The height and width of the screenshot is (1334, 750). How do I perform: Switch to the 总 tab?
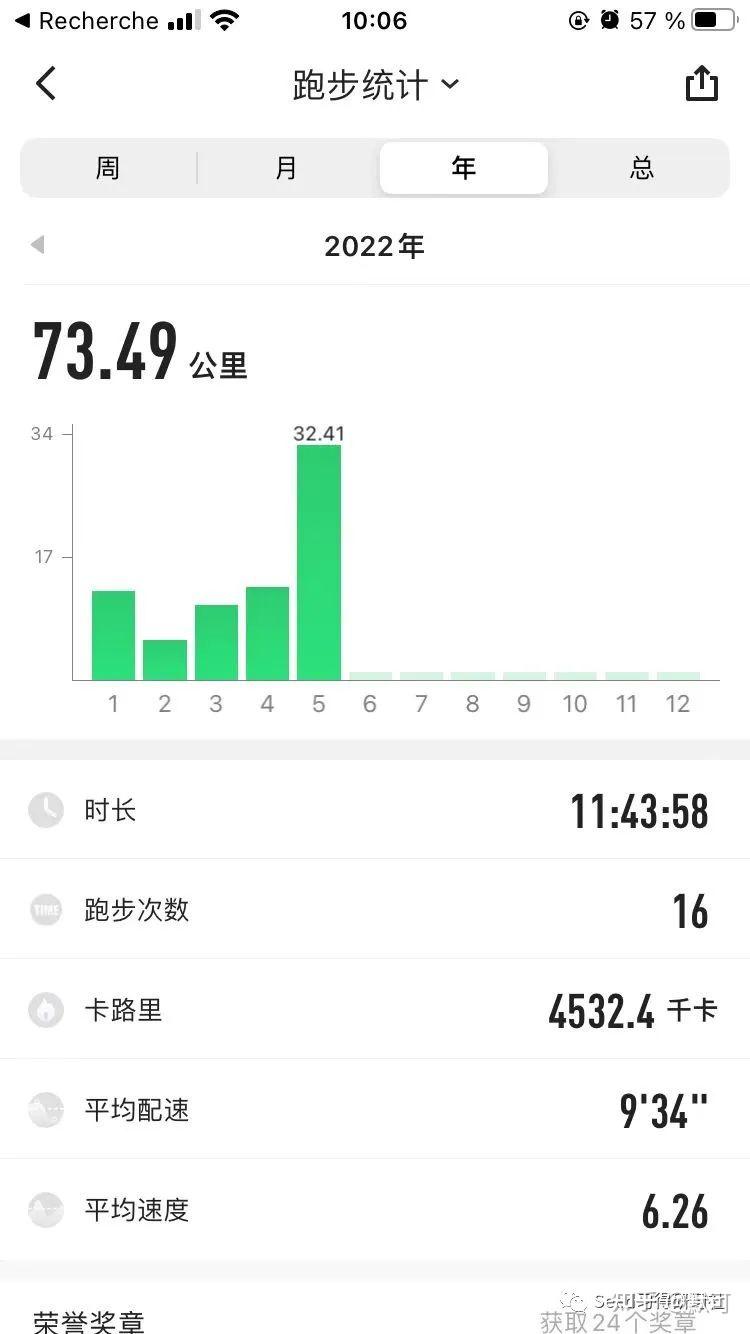click(x=641, y=168)
